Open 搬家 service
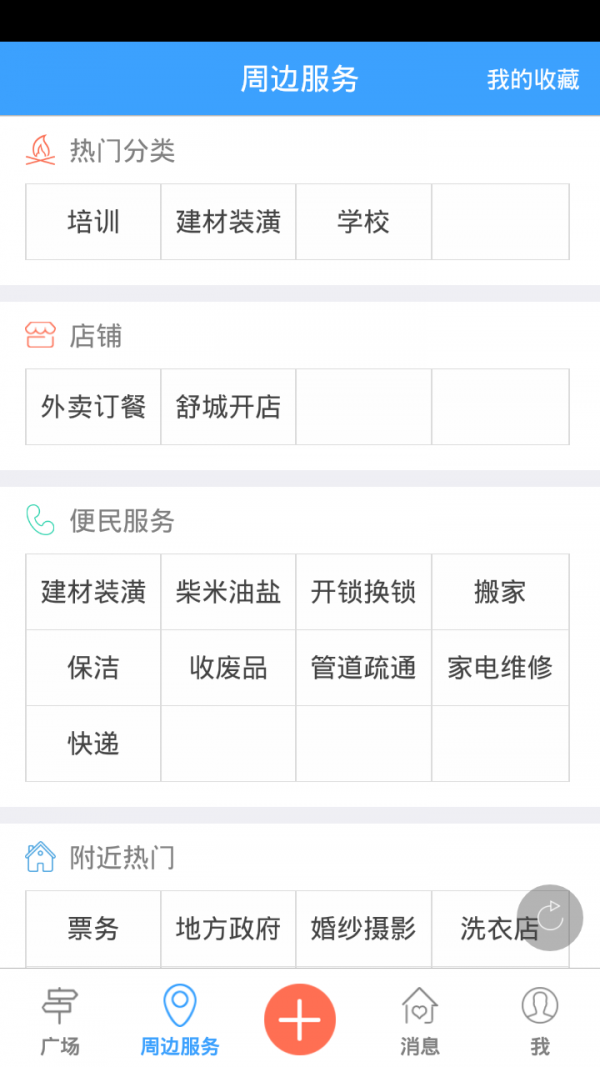 pos(500,591)
